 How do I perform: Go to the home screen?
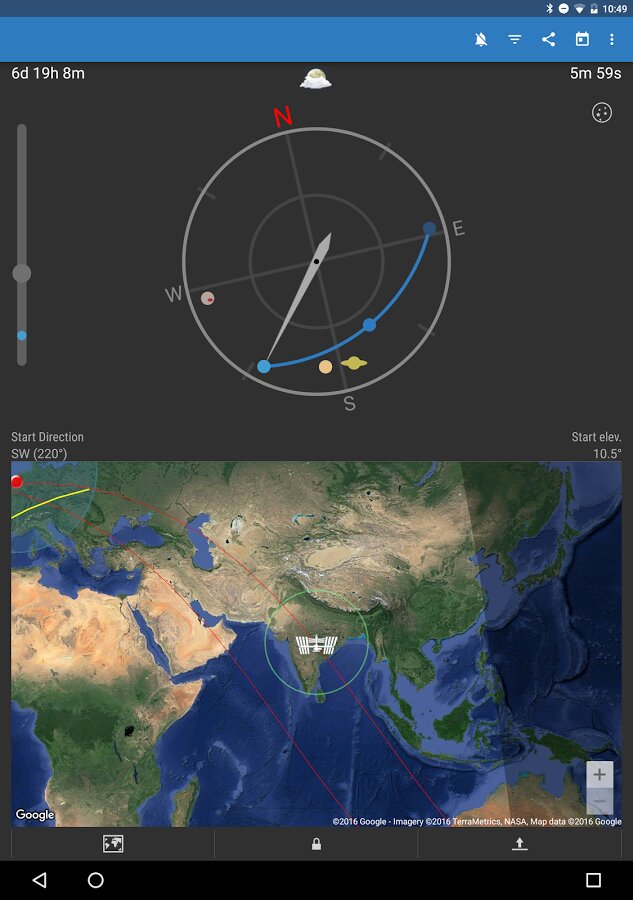96,880
